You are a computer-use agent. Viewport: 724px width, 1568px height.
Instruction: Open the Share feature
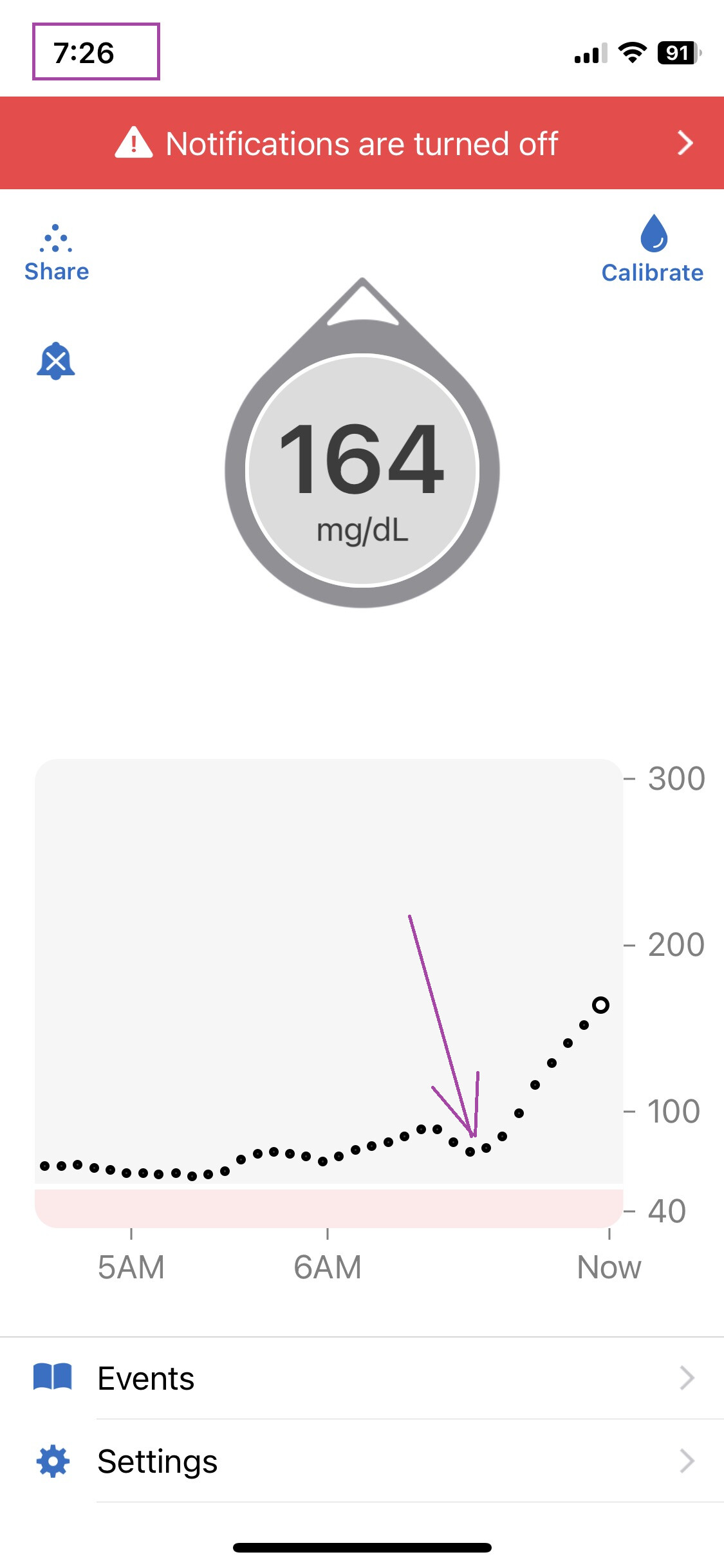[57, 254]
